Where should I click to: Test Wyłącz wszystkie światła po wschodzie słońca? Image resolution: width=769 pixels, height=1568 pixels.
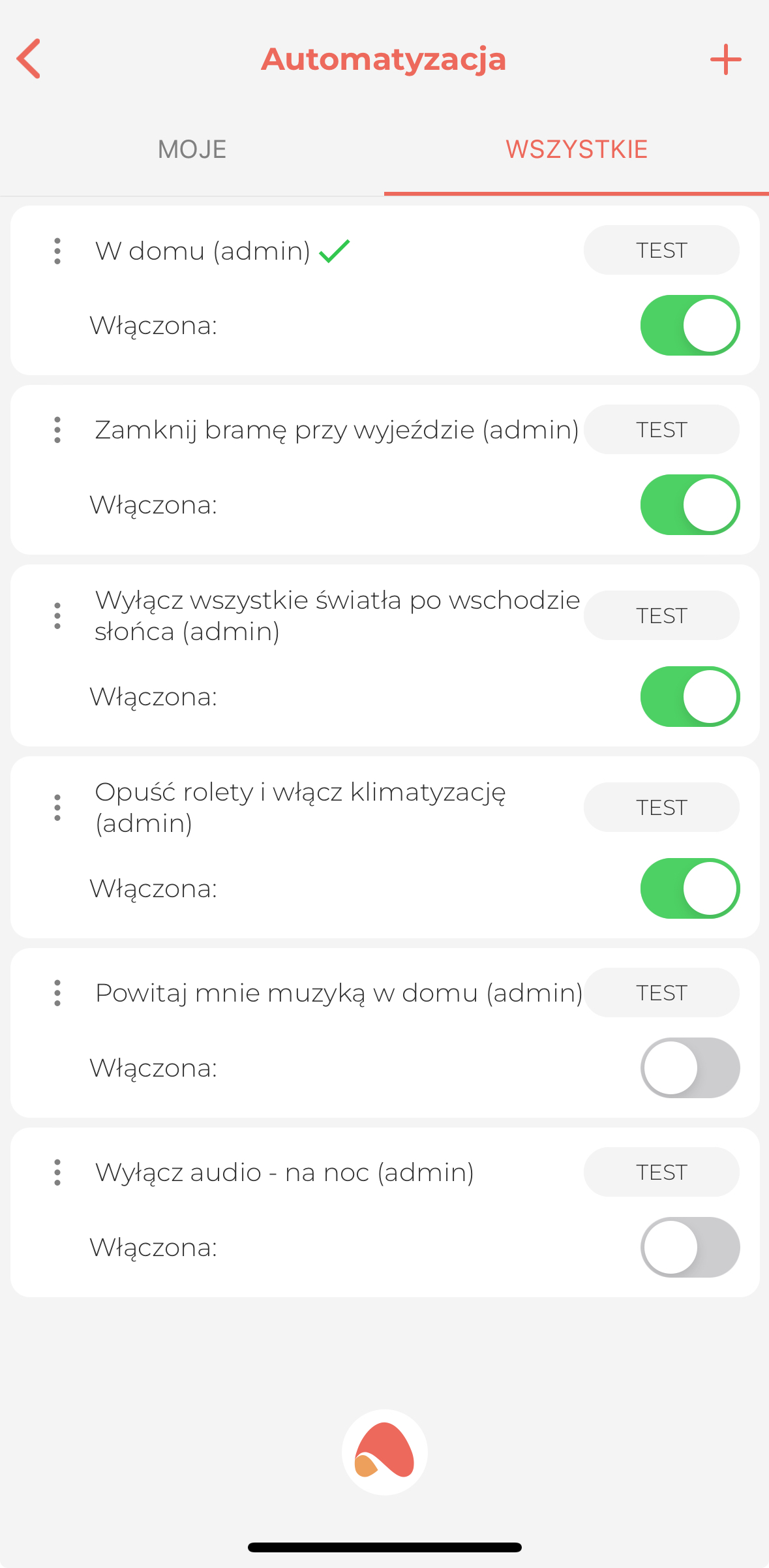(661, 615)
